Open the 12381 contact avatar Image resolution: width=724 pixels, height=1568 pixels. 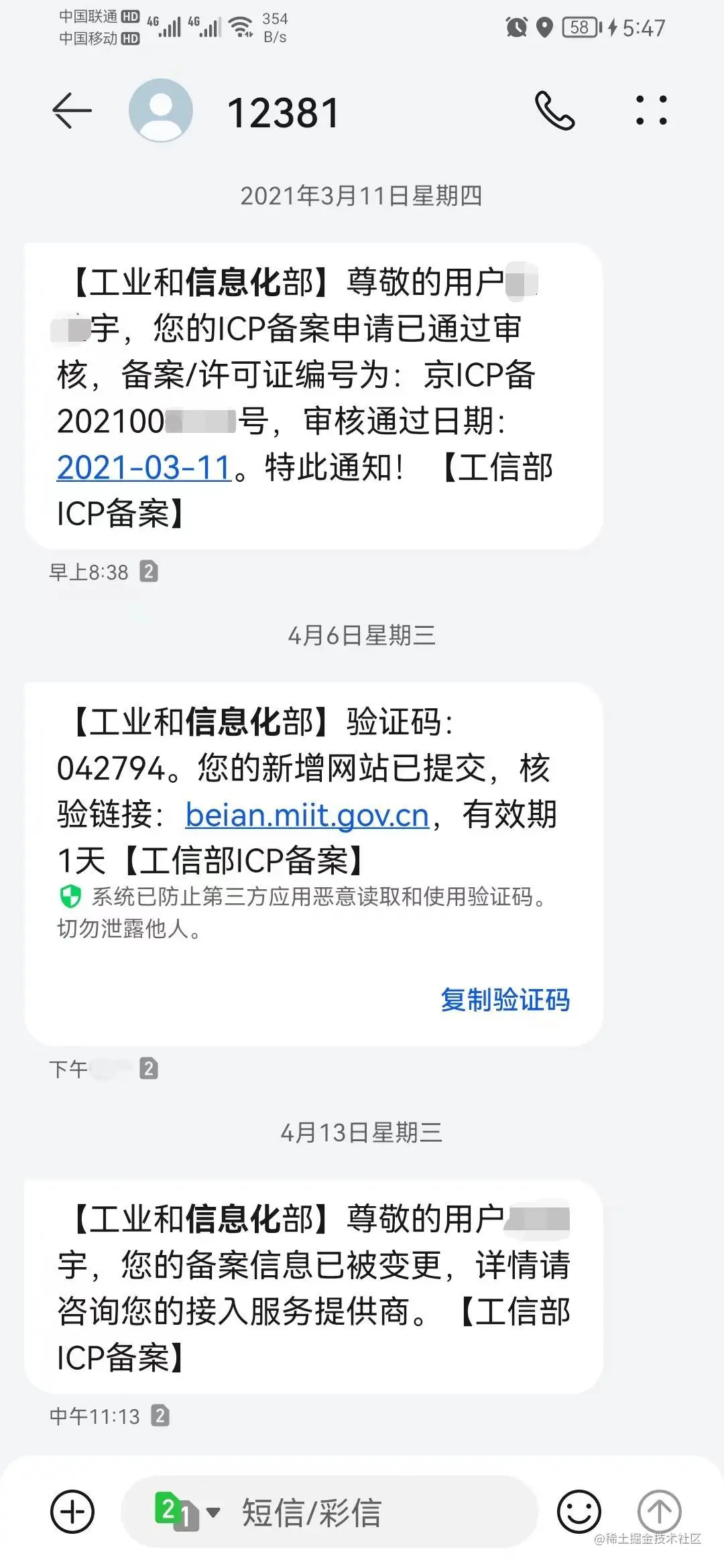(x=161, y=111)
